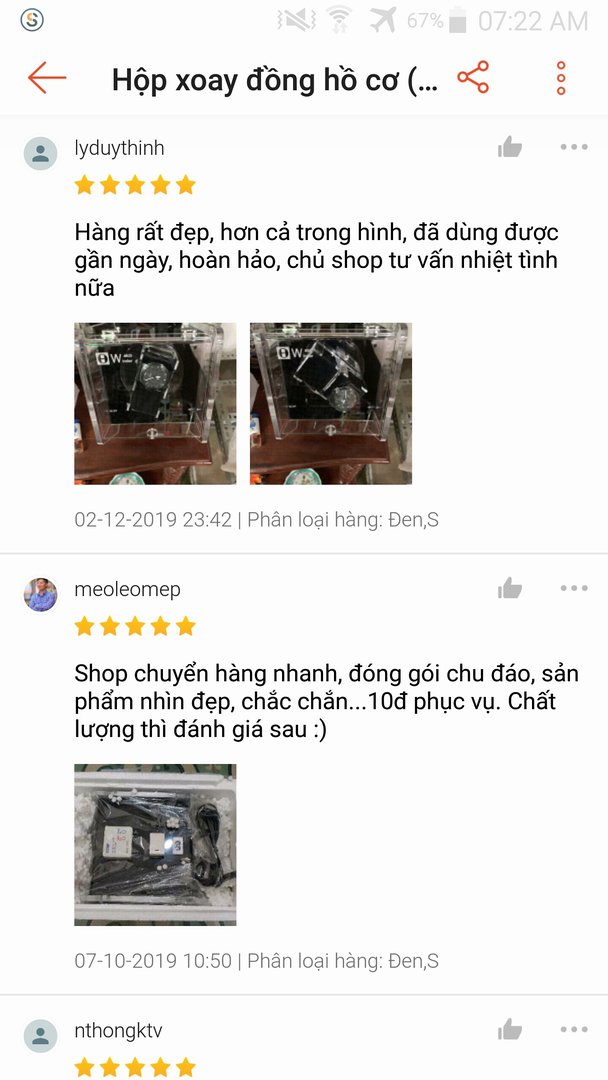Open lyduythinh's profile avatar
Viewport: 608px width, 1080px height.
point(40,153)
